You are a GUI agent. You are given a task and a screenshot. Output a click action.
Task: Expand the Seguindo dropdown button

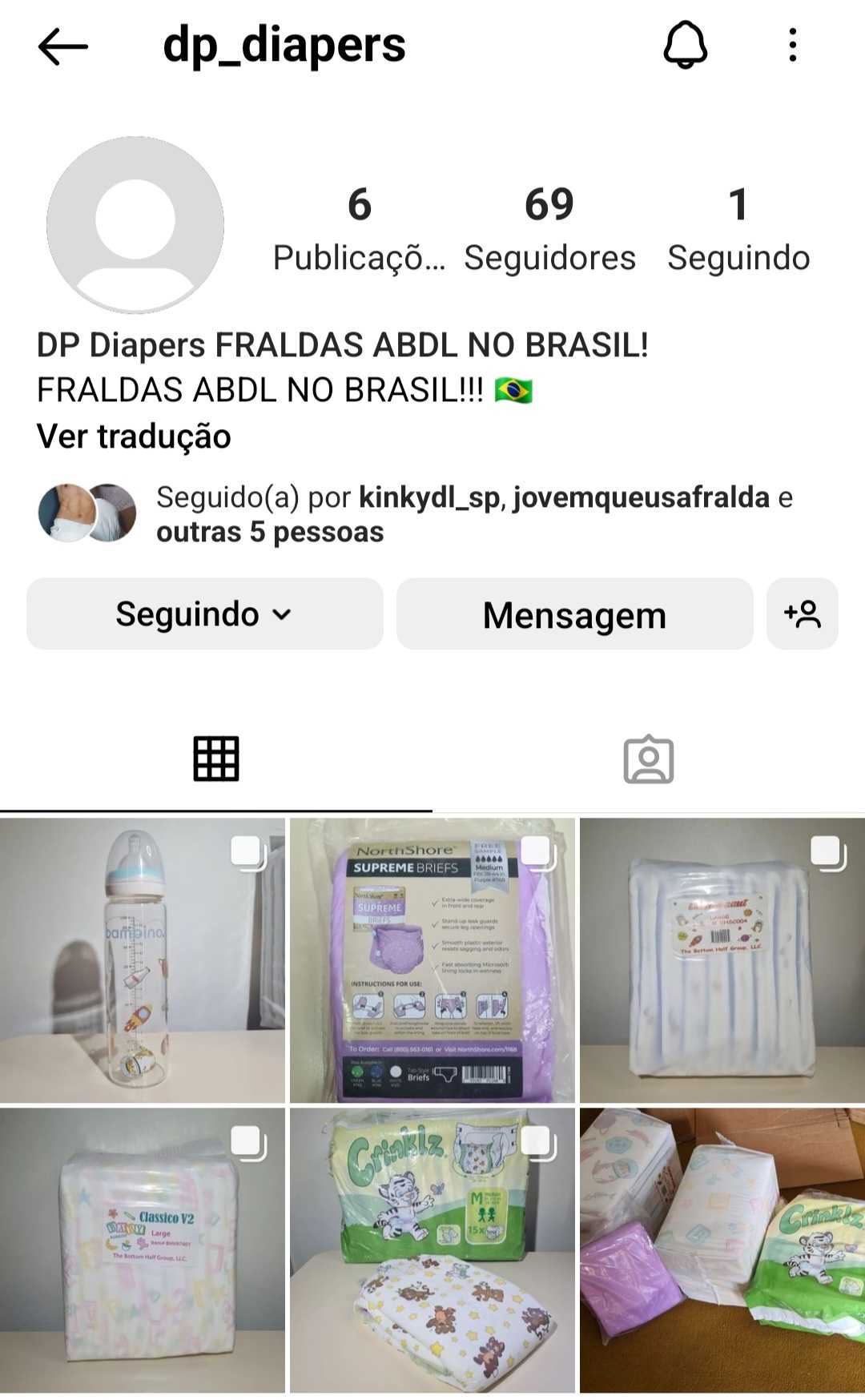click(205, 614)
